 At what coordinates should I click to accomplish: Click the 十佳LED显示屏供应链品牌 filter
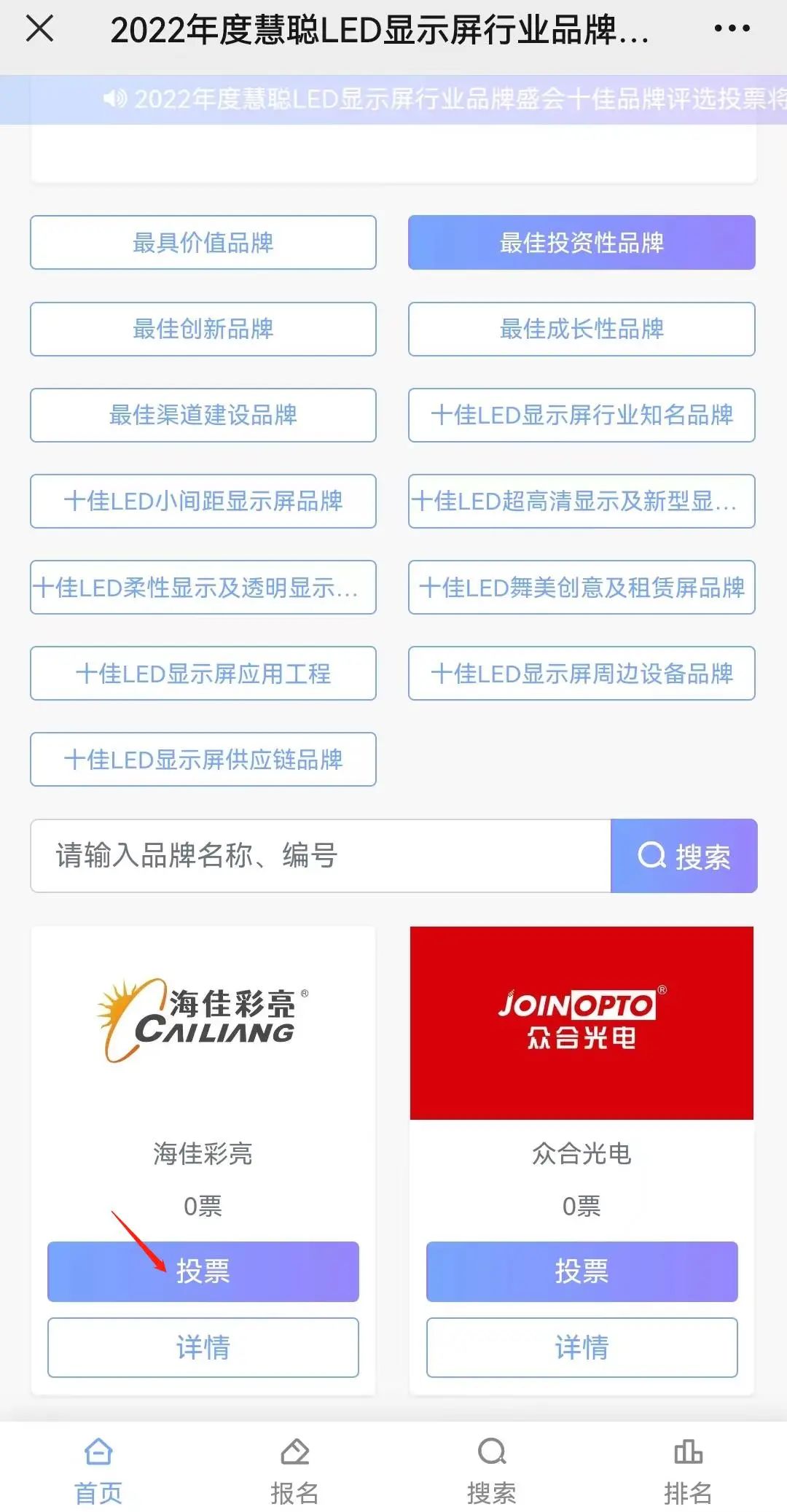coord(203,760)
